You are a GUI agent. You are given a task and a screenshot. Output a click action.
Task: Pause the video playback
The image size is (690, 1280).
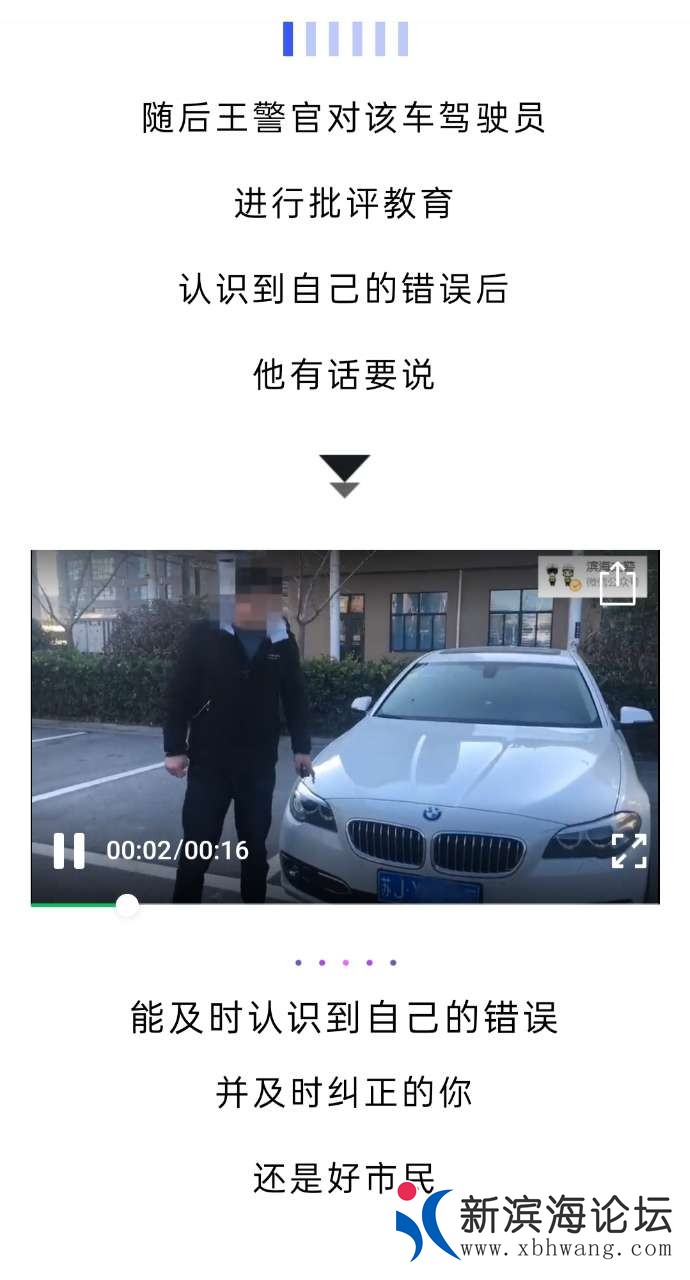(x=69, y=850)
